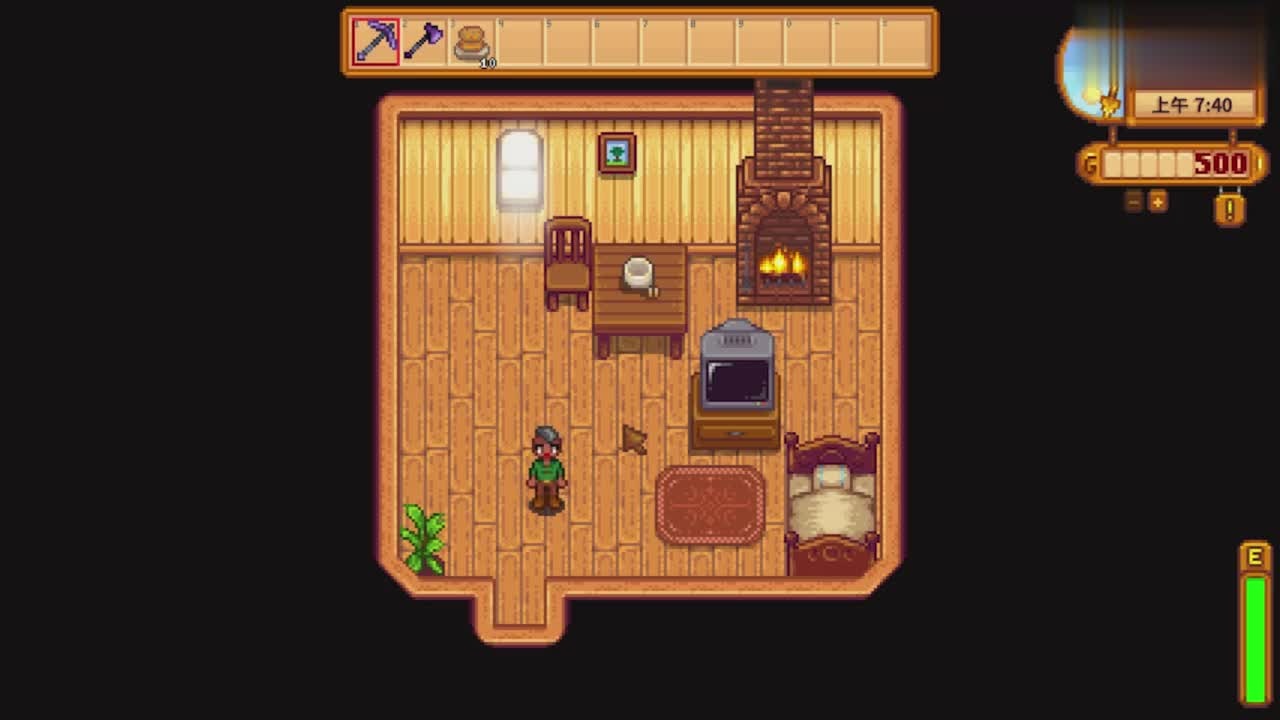
Task: Select the food item stack in toolbar
Action: 471,43
